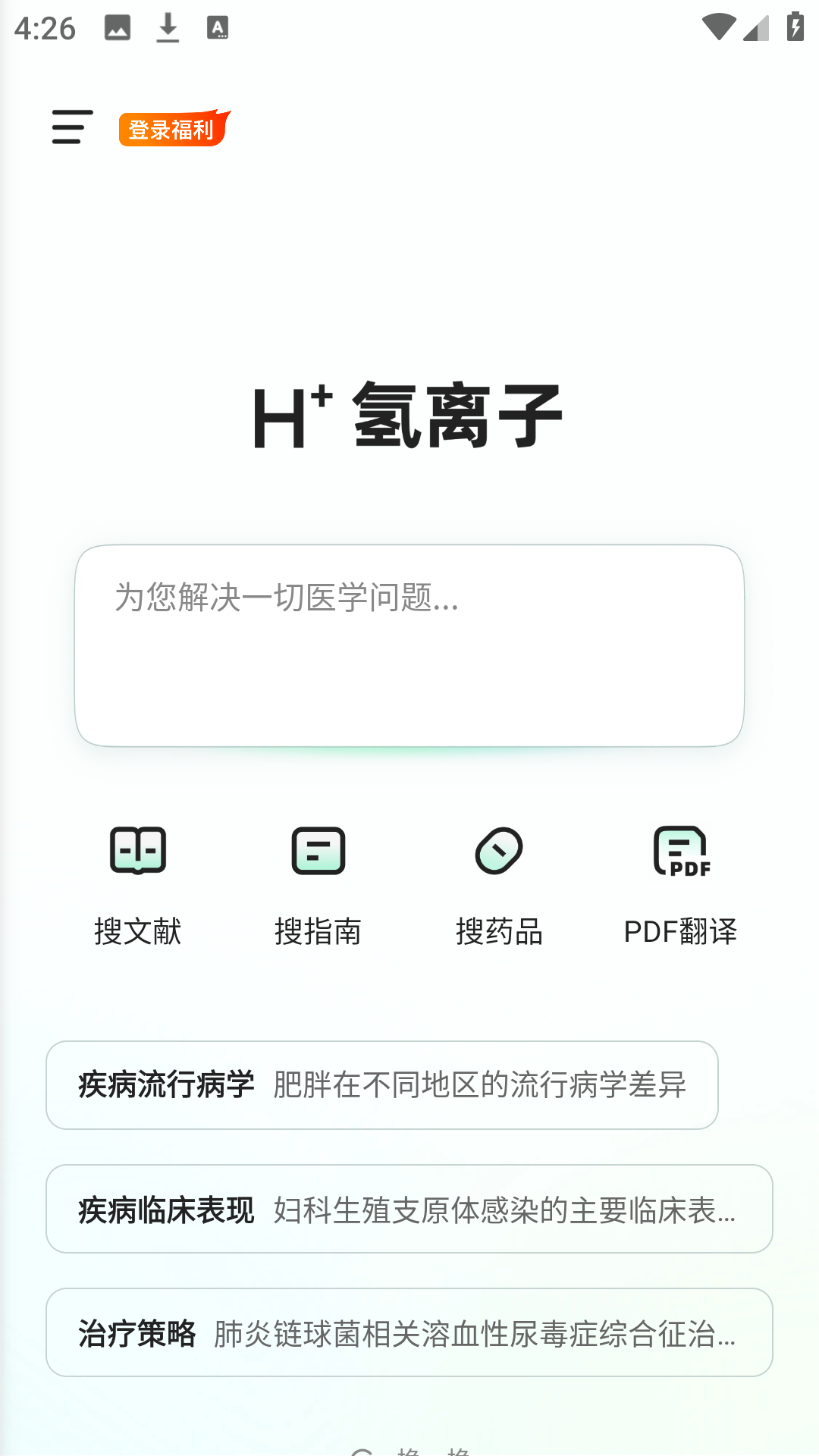
Task: Tap the download icon in status bar
Action: 168,27
